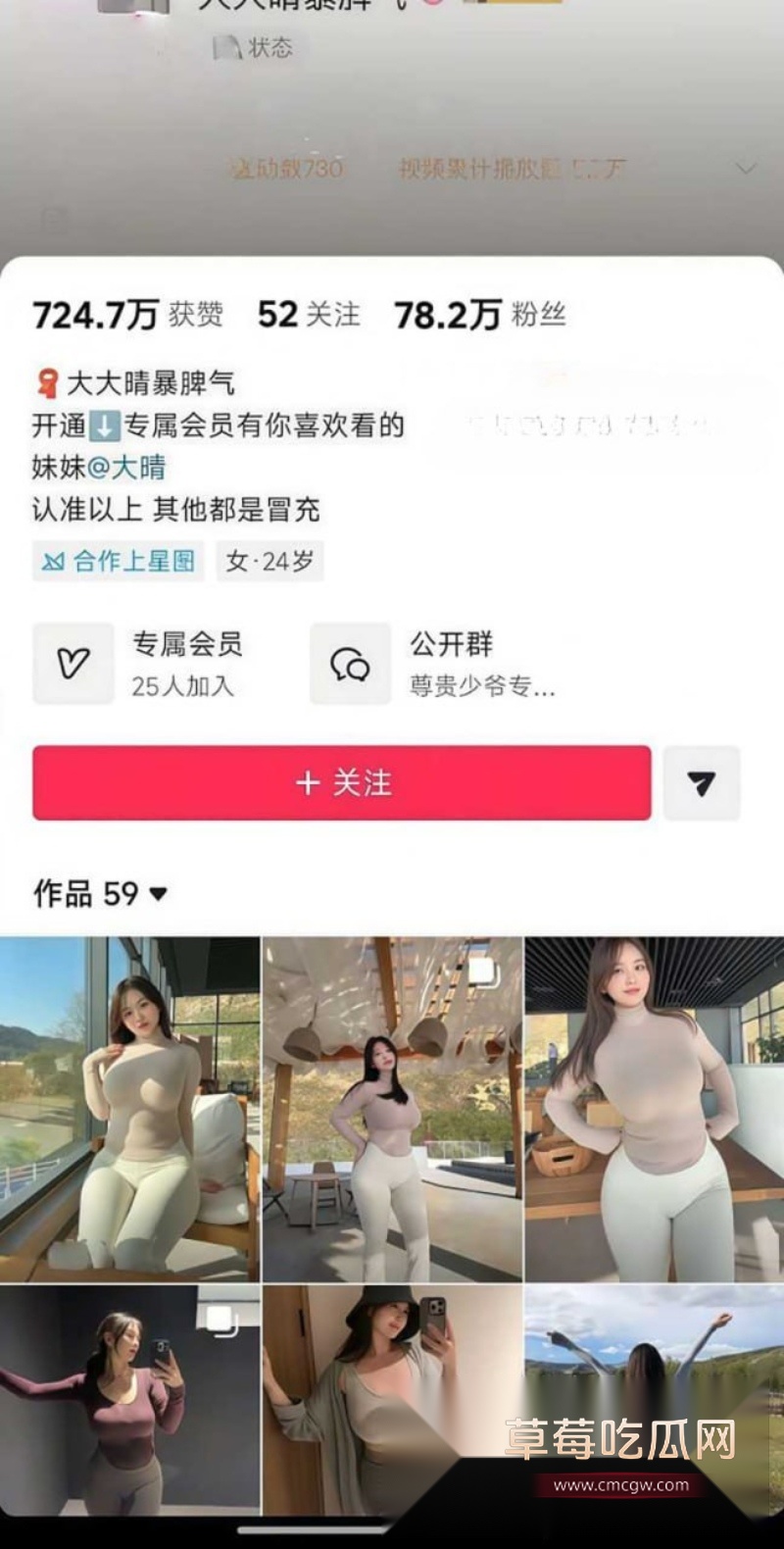Expand the chevron beside video play stats
This screenshot has width=784, height=1549.
pyautogui.click(x=746, y=168)
